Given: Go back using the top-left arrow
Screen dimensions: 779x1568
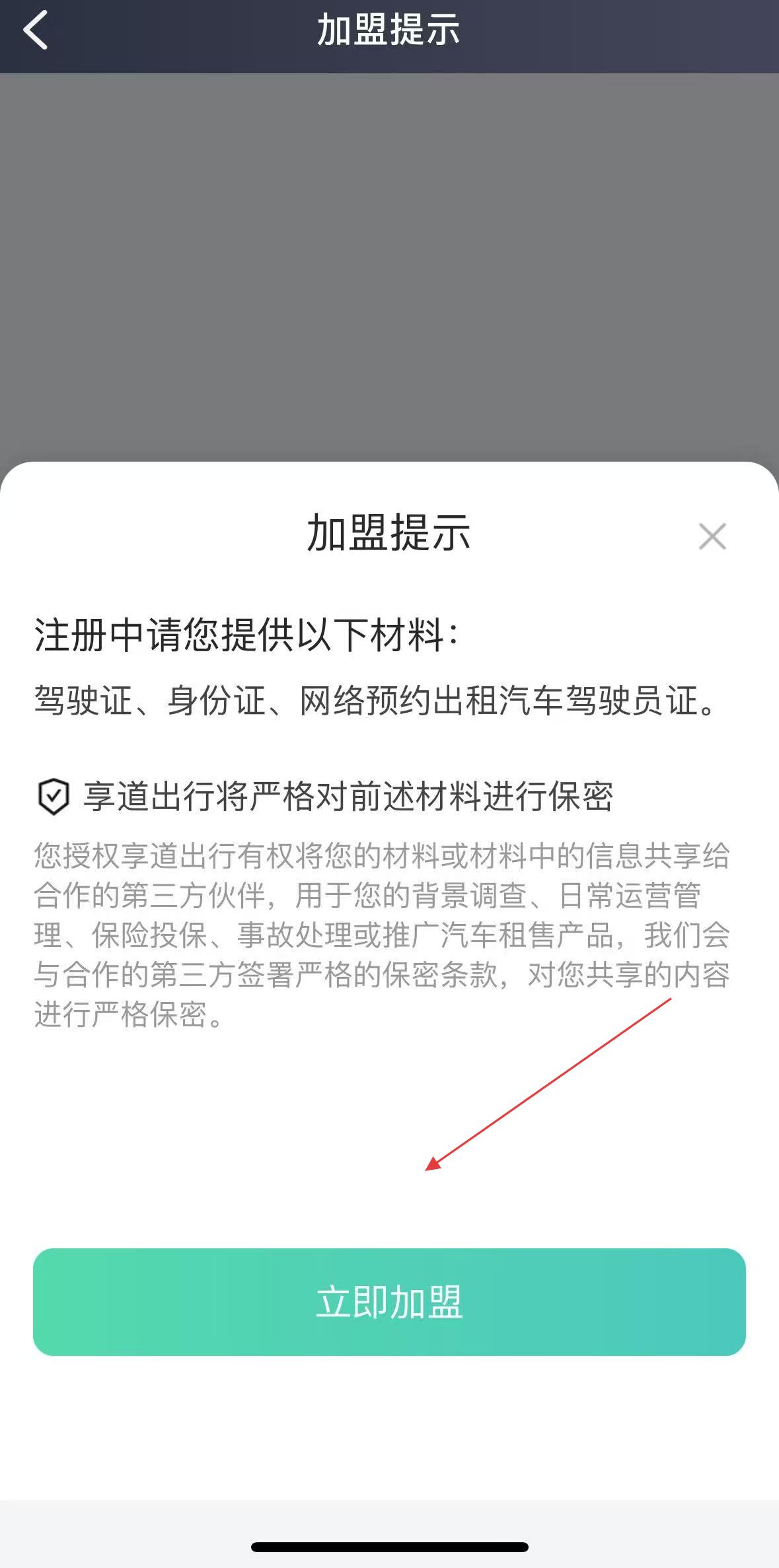Looking at the screenshot, I should pyautogui.click(x=36, y=30).
